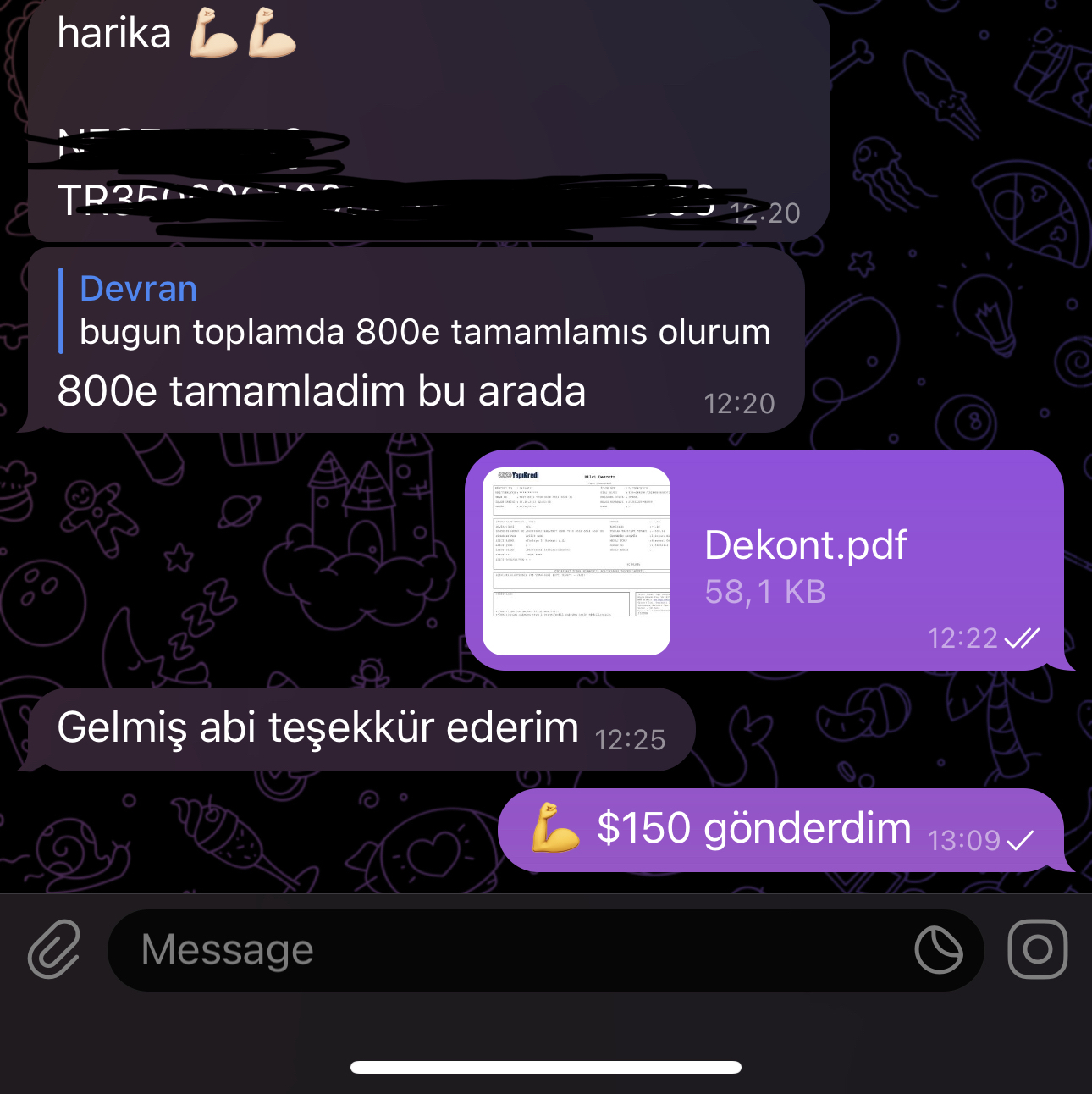Open the sticker panel icon
1092x1094 pixels.
[x=938, y=950]
